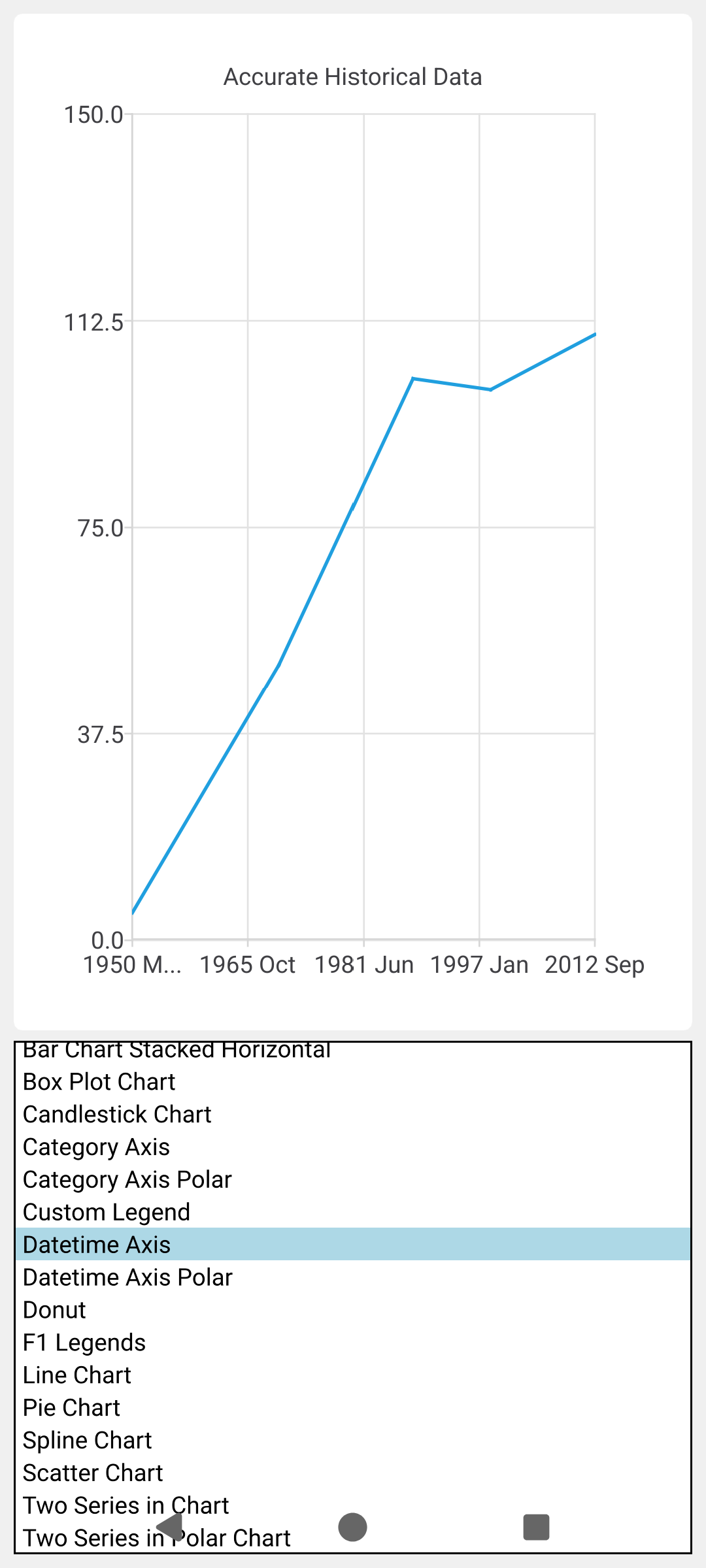Image resolution: width=706 pixels, height=1568 pixels.
Task: Open the Custom Legend example
Action: click(107, 1213)
